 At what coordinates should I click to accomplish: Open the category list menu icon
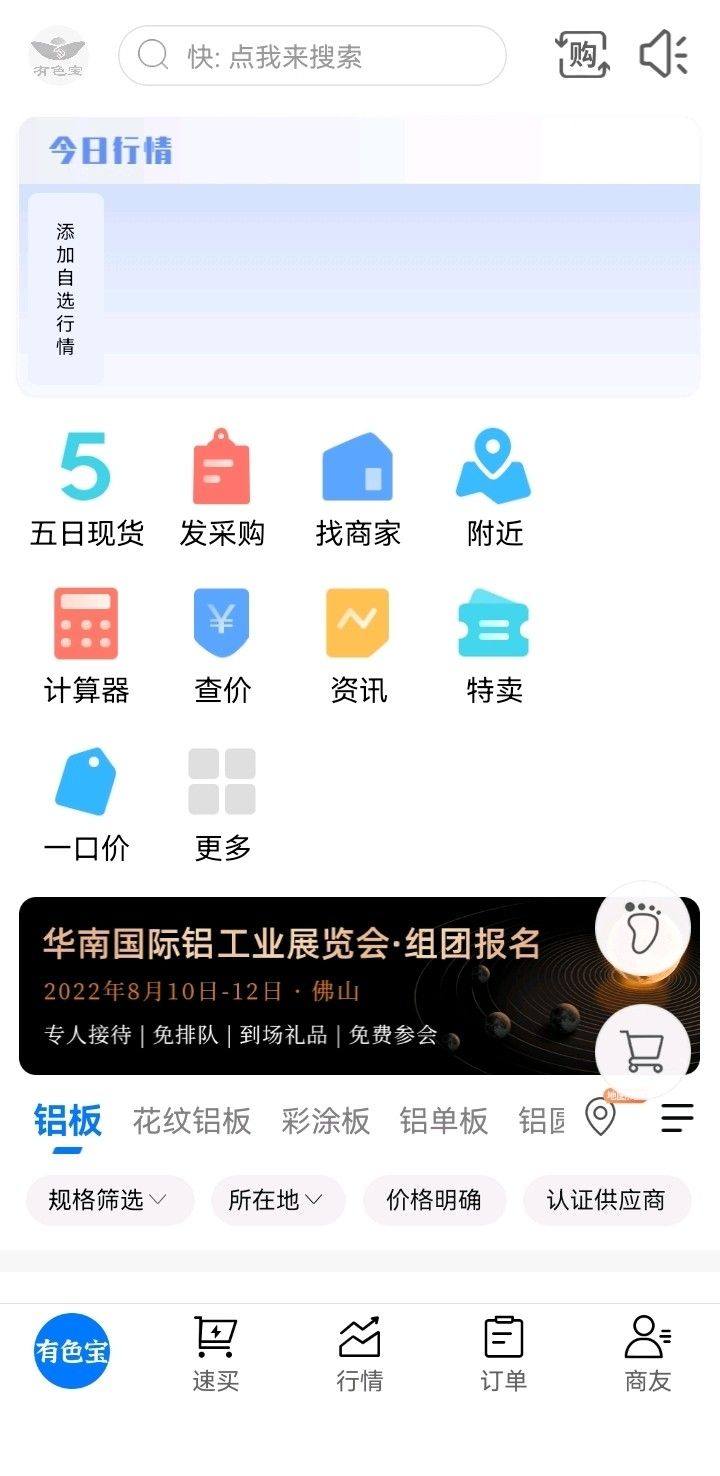677,1118
